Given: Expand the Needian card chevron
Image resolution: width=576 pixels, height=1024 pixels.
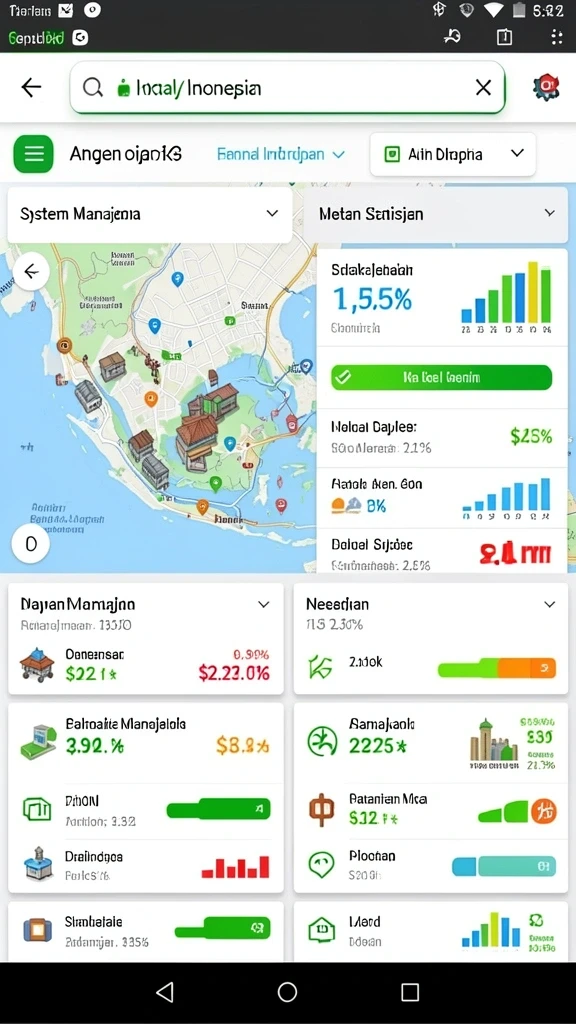Looking at the screenshot, I should tap(549, 605).
